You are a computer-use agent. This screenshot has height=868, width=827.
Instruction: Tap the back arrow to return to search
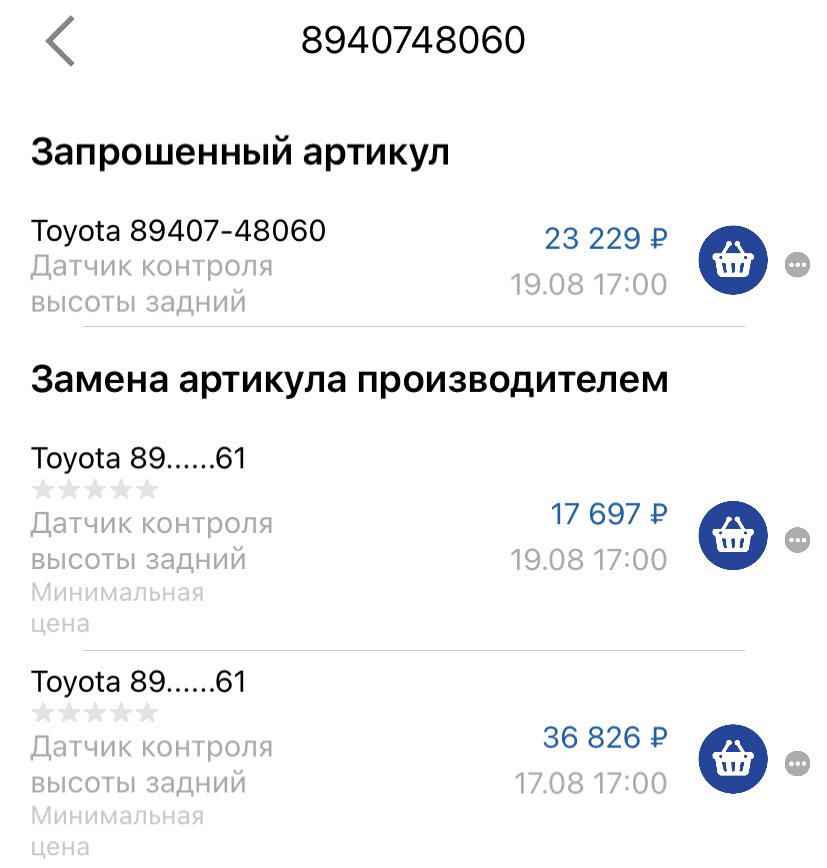pos(57,42)
